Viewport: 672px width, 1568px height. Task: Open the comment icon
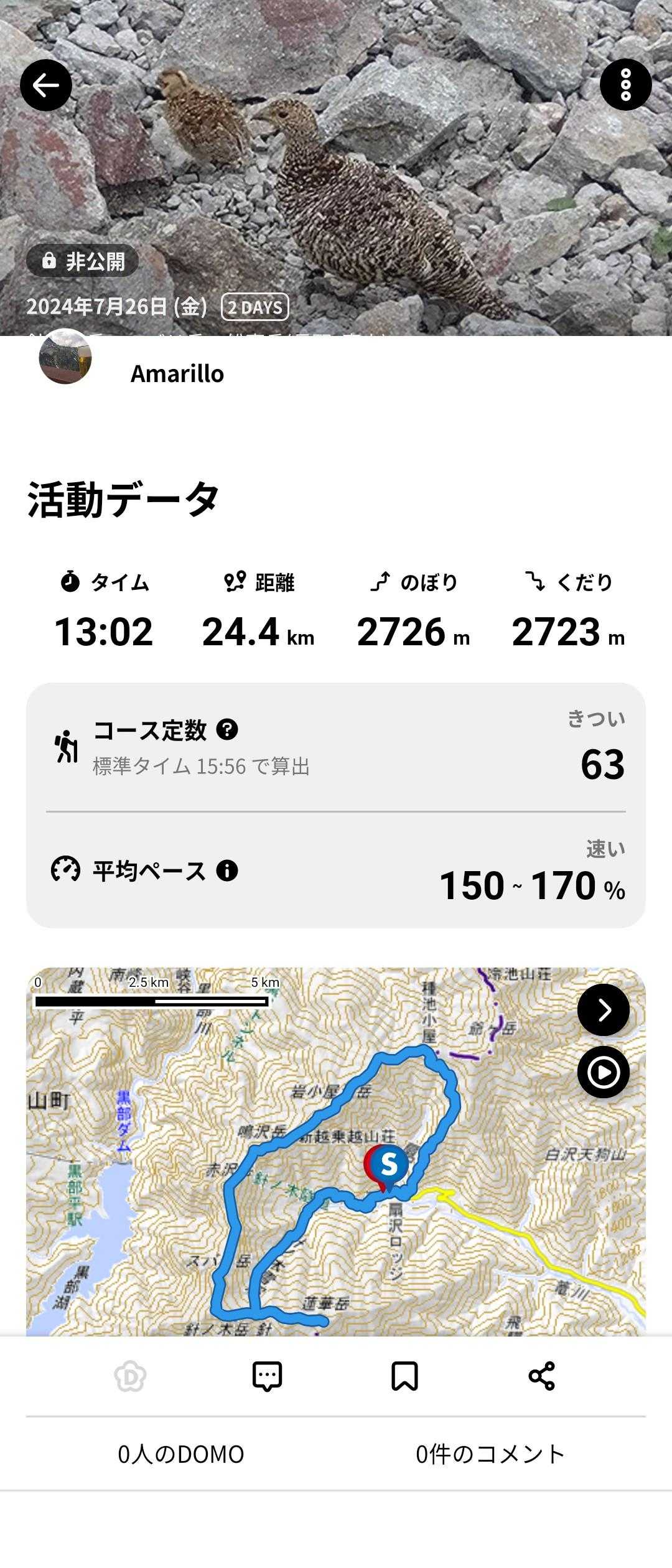[268, 1376]
